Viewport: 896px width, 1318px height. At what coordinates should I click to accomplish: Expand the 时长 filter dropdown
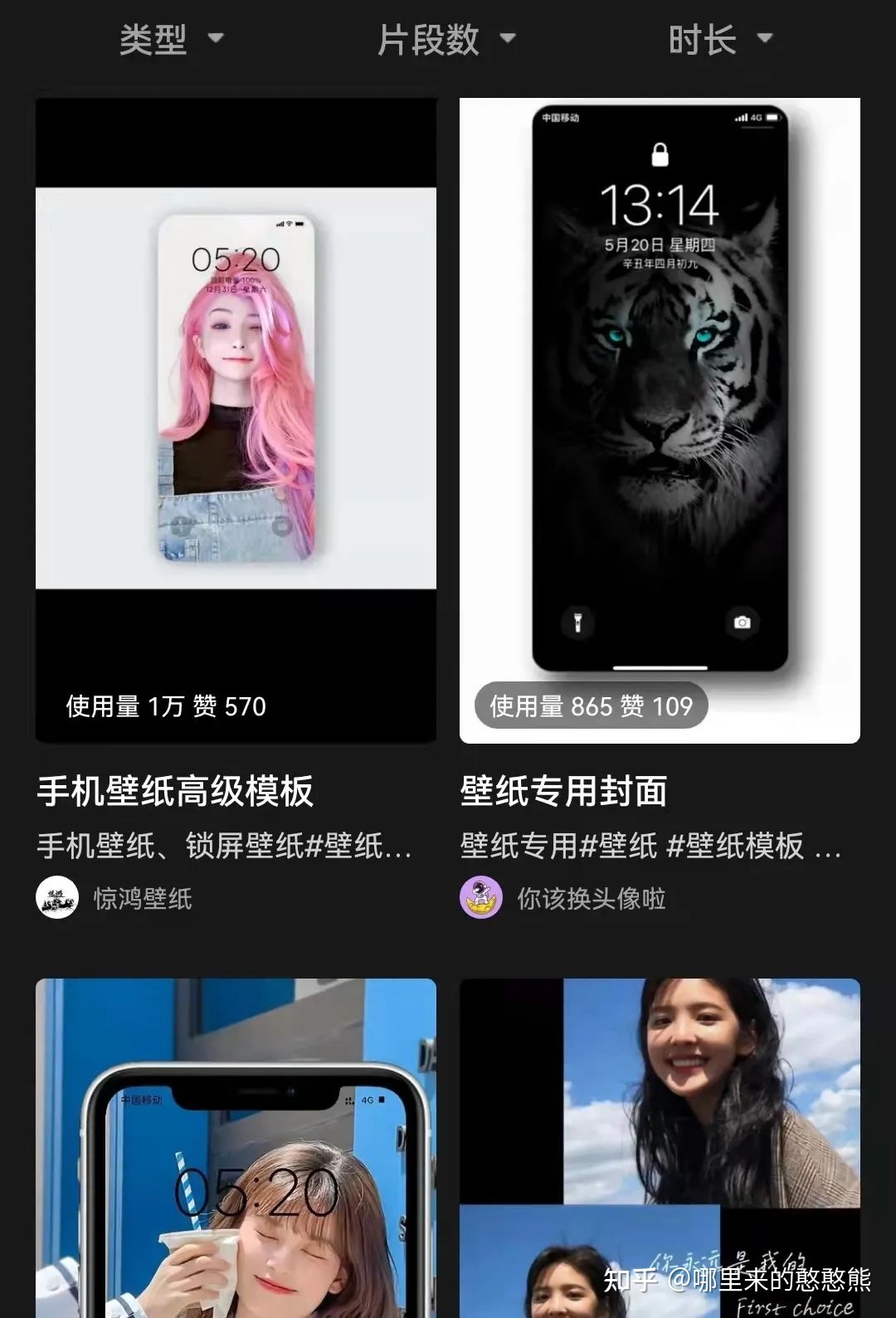[719, 39]
